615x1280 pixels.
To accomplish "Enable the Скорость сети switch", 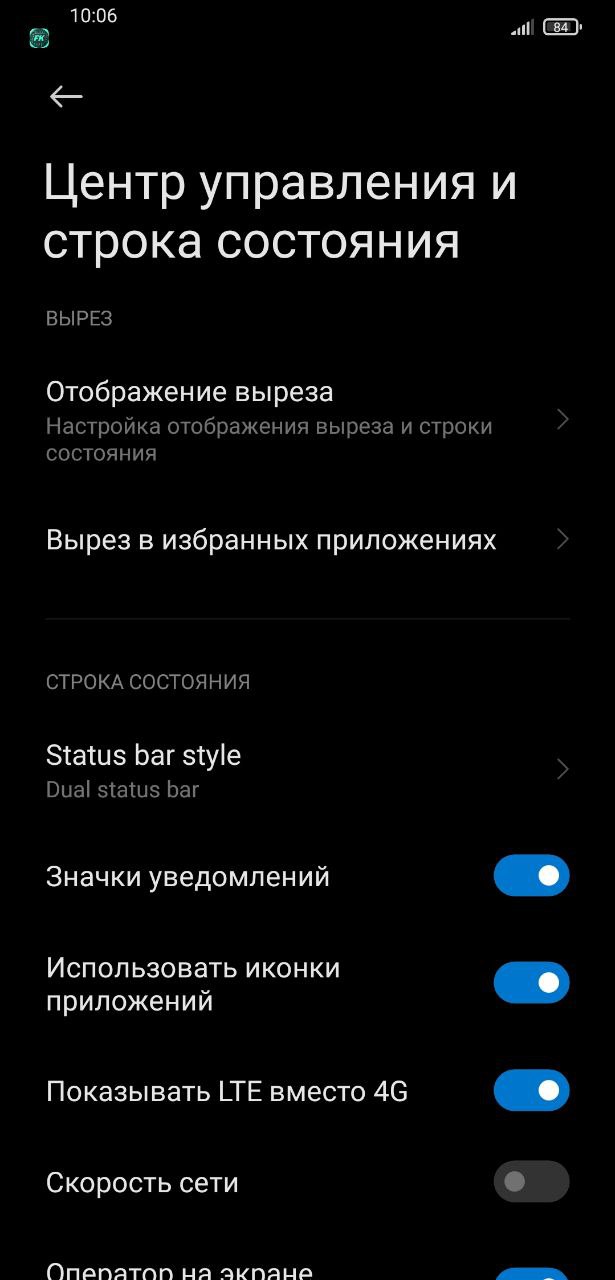I will pyautogui.click(x=531, y=1182).
